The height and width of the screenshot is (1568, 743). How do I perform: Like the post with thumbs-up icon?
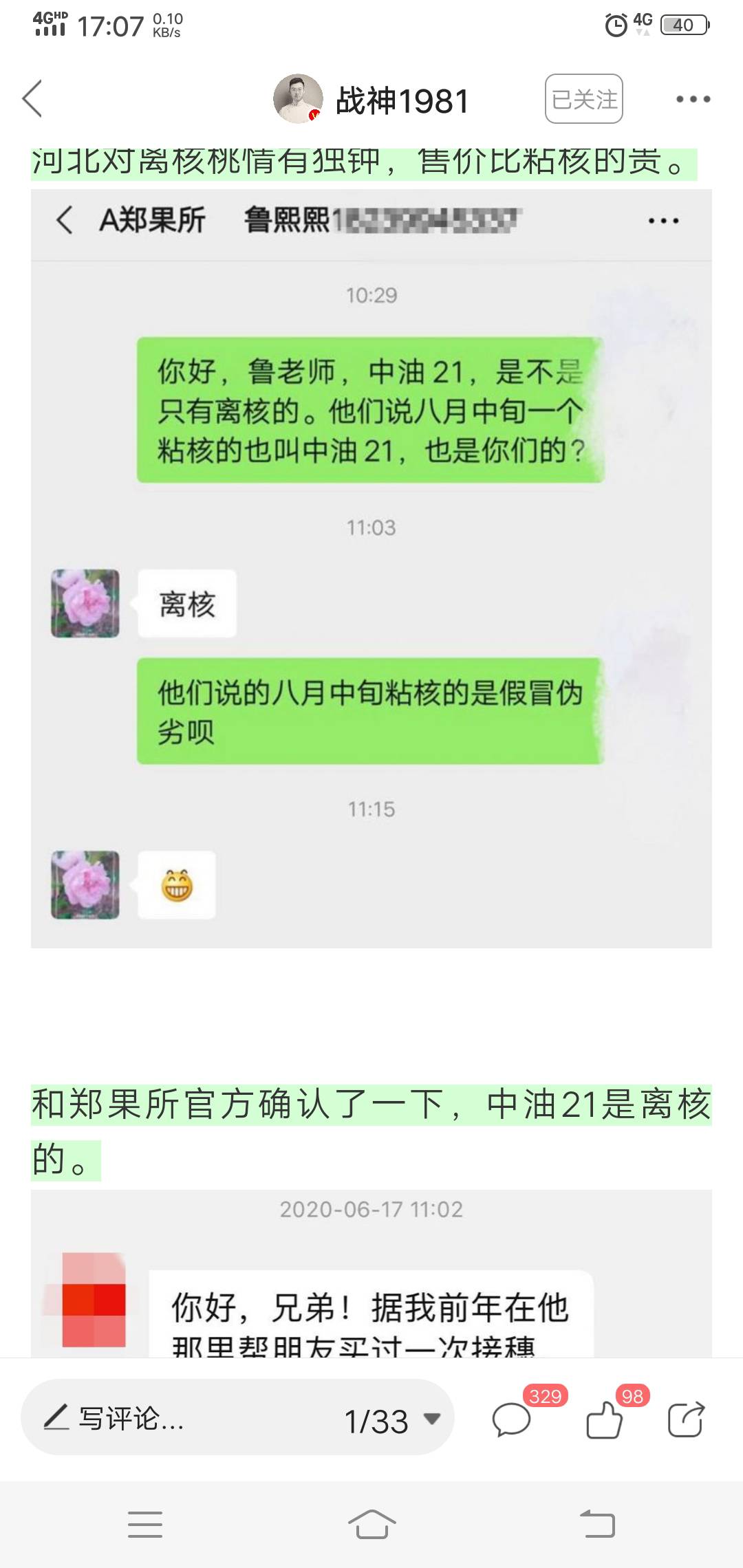pyautogui.click(x=605, y=1419)
